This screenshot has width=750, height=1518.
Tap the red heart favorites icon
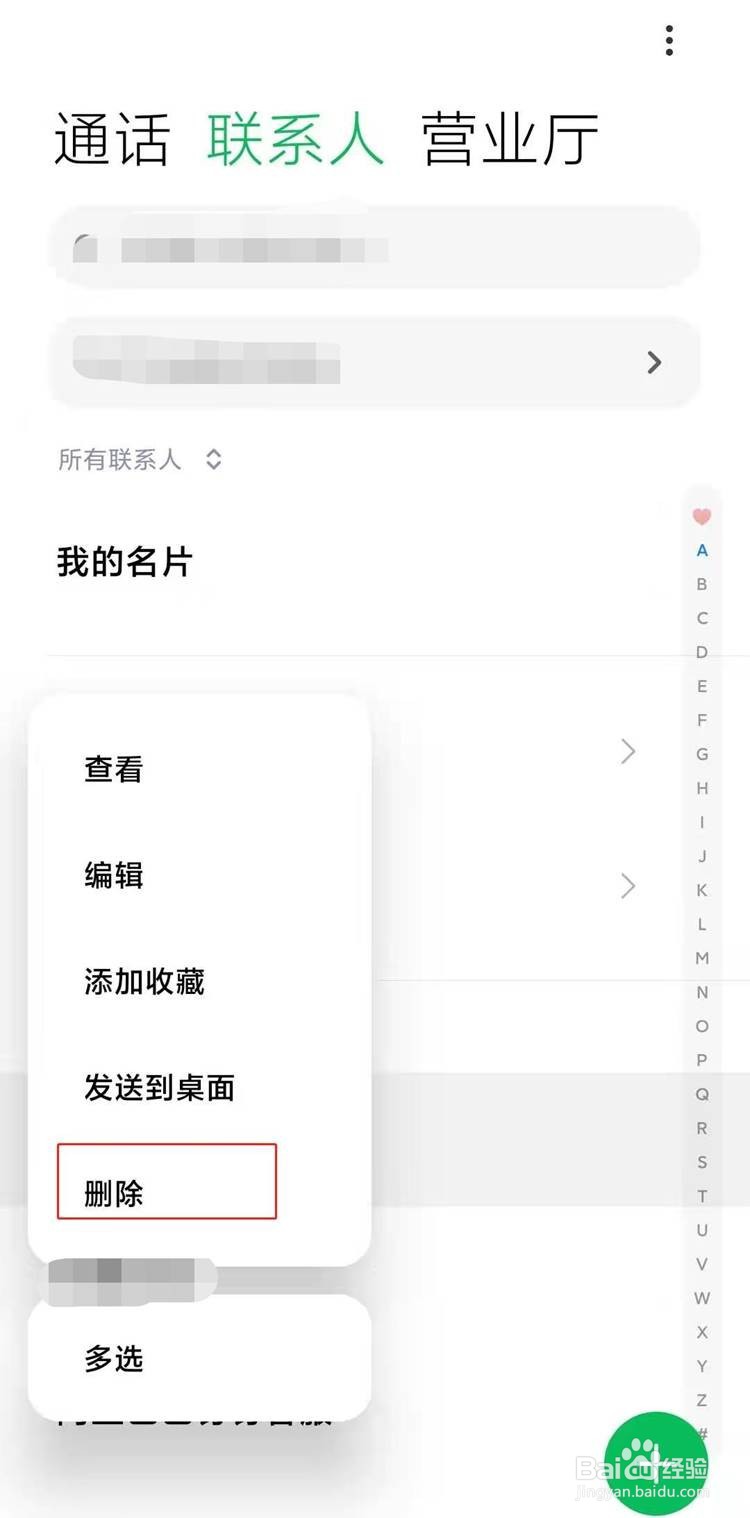click(x=701, y=516)
